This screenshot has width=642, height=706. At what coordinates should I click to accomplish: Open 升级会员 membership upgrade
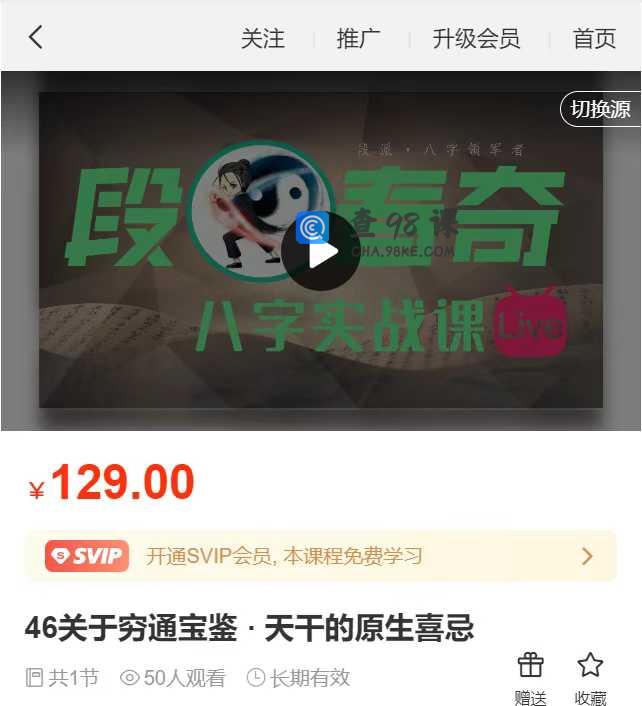[476, 39]
